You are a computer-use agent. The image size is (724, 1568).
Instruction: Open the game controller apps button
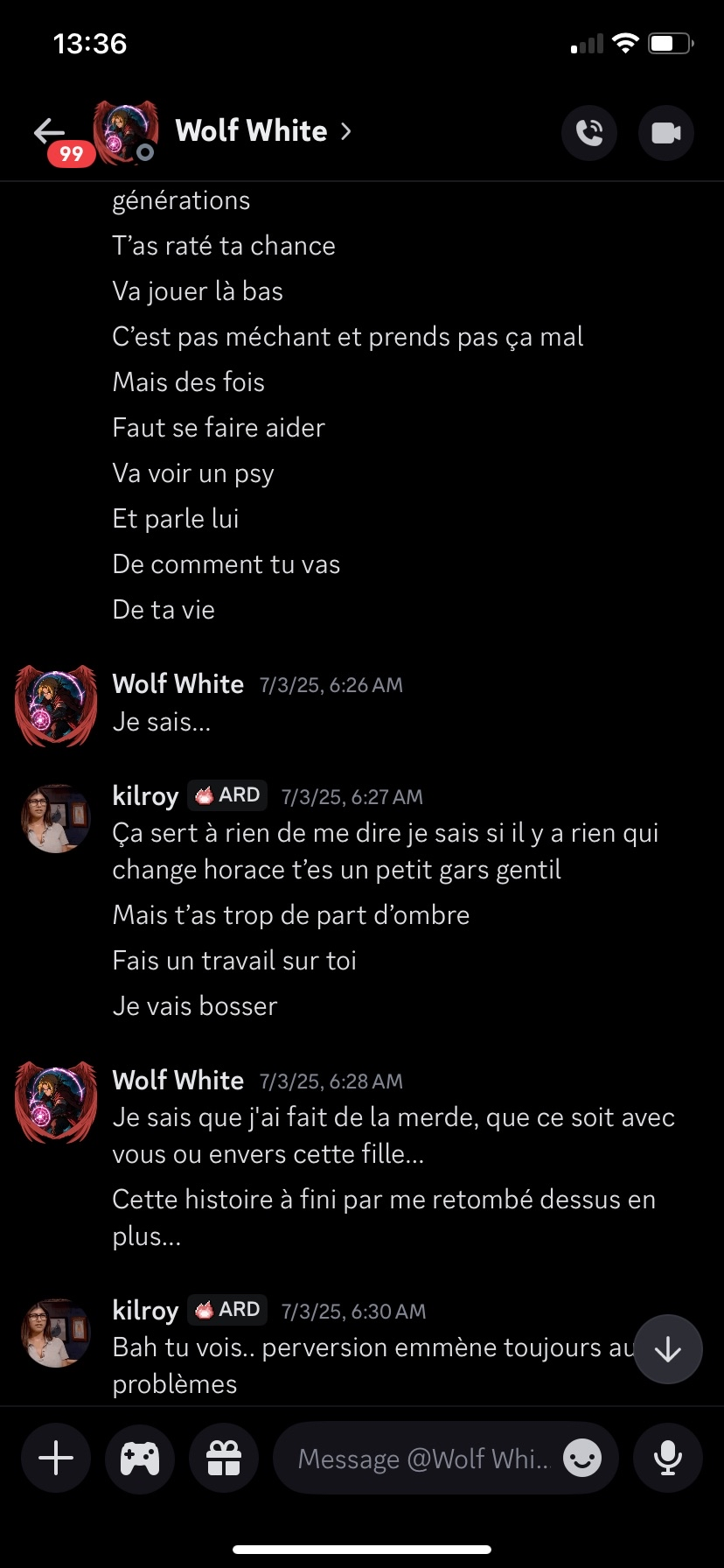pyautogui.click(x=140, y=1458)
